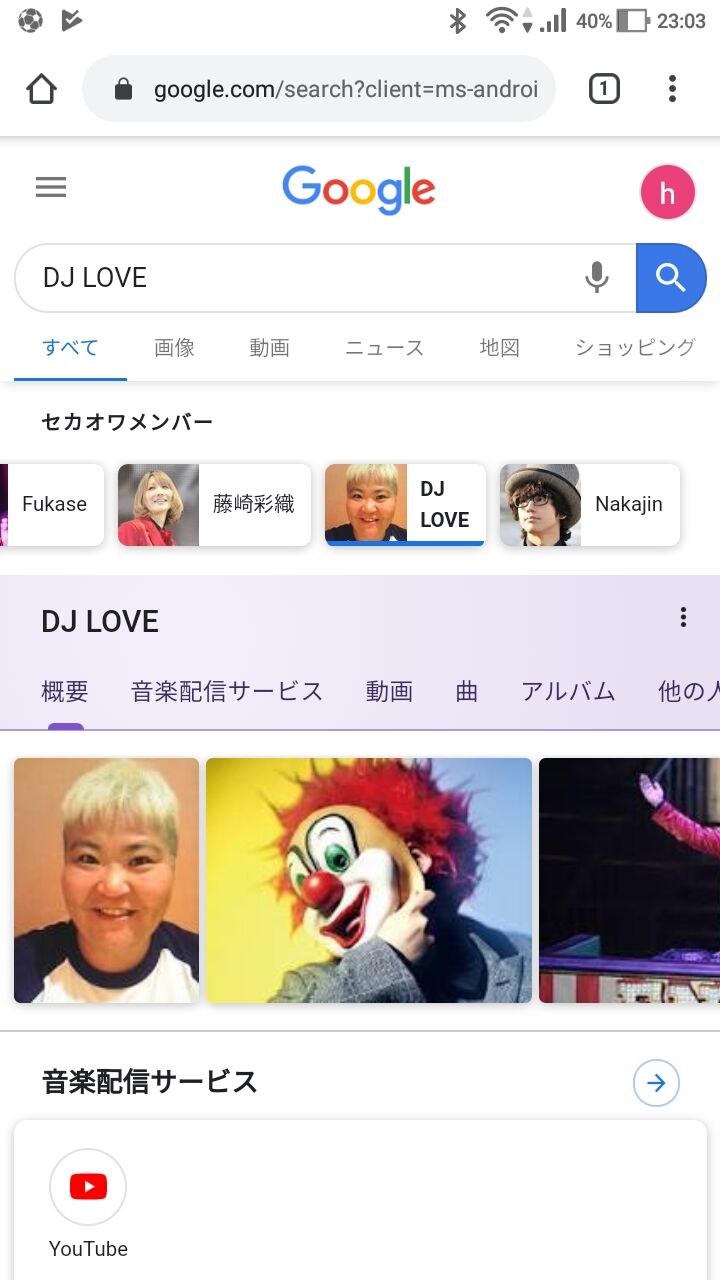Open the hamburger menu beside the Google logo
The width and height of the screenshot is (720, 1280).
coord(51,187)
